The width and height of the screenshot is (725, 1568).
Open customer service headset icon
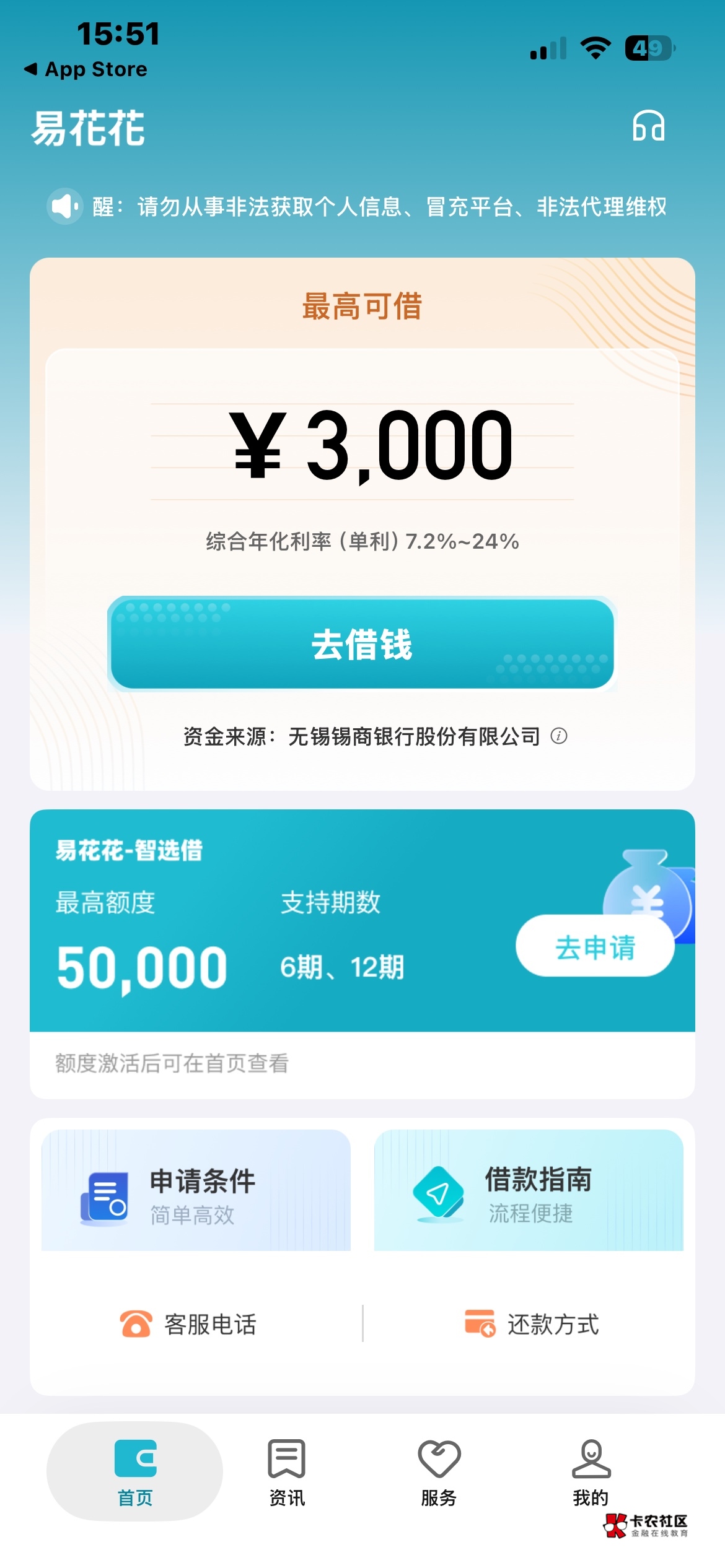pos(648,126)
